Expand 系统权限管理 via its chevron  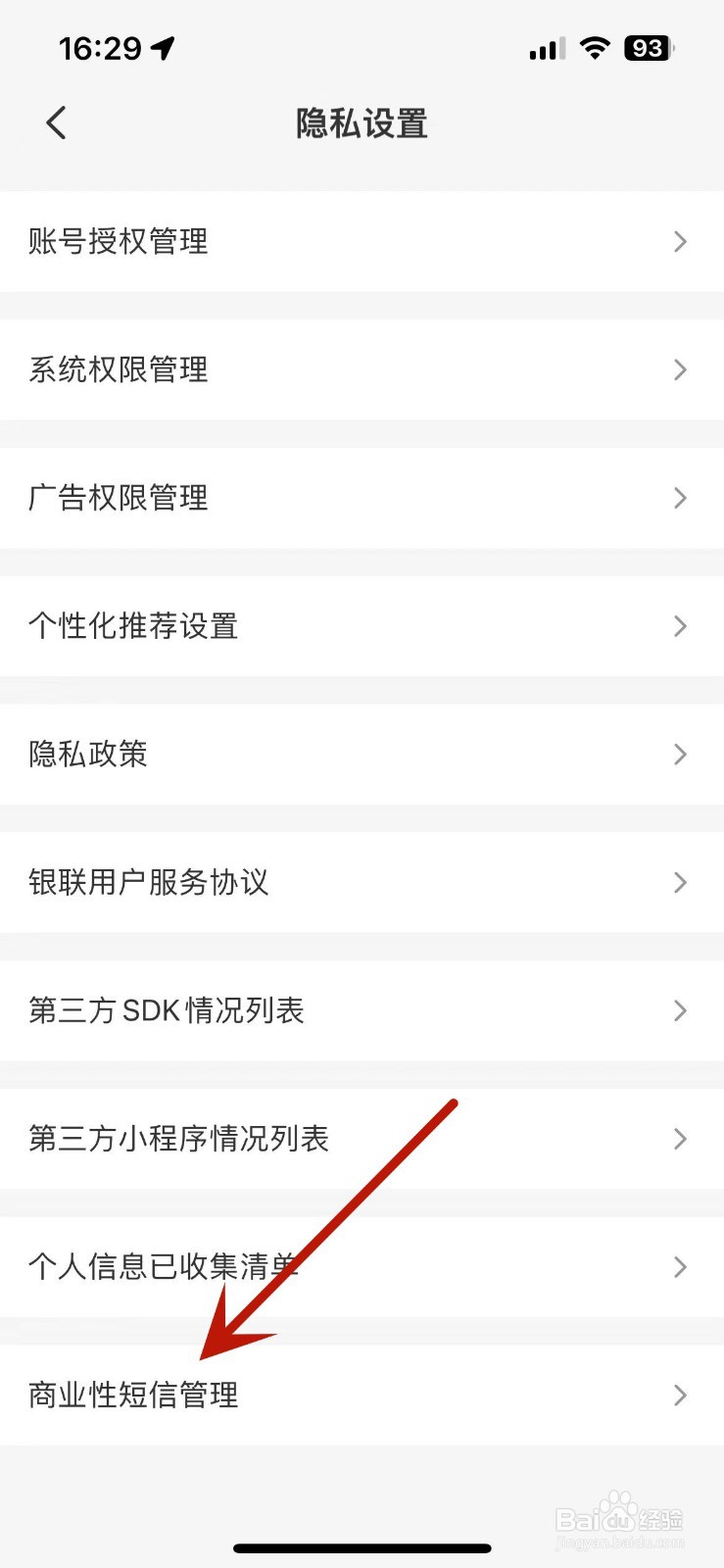[x=680, y=369]
